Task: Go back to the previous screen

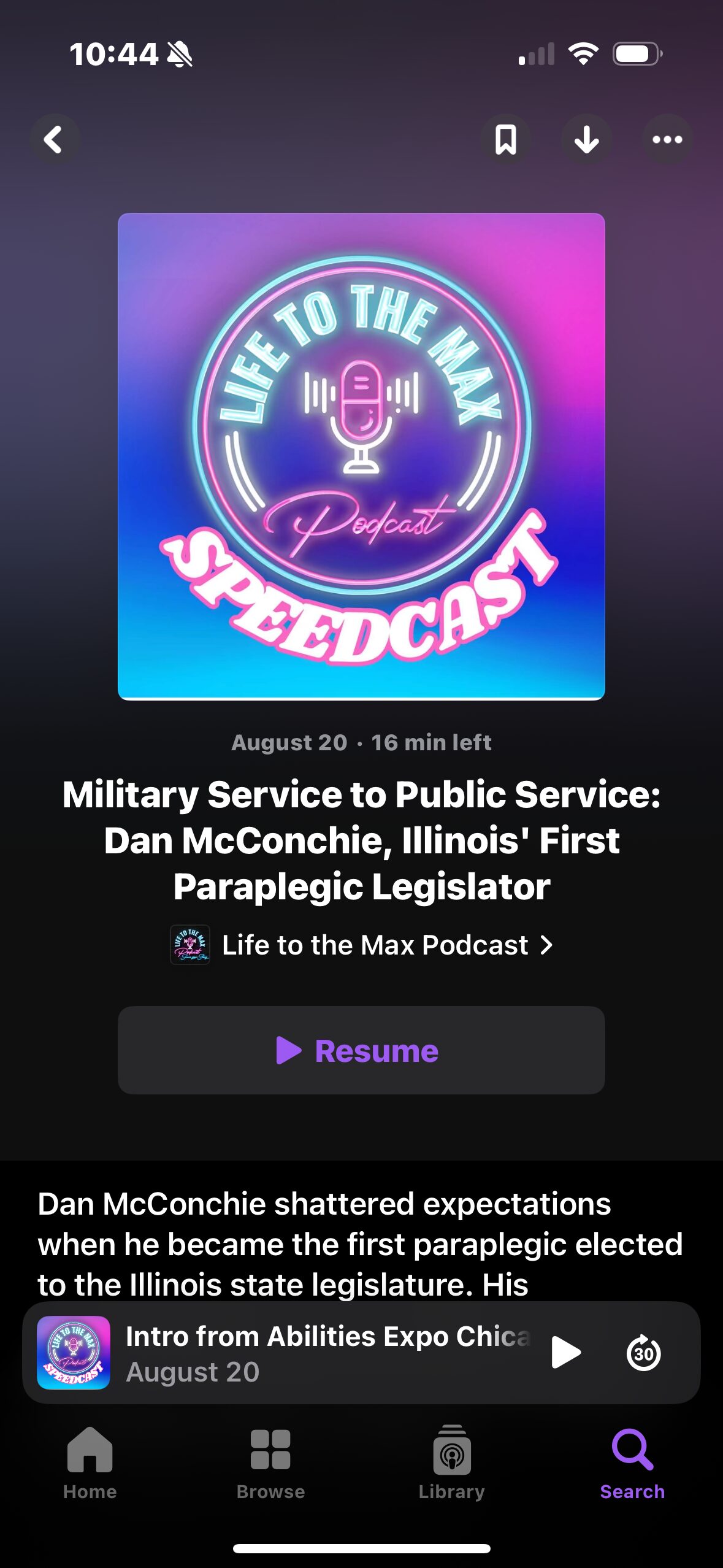Action: pyautogui.click(x=54, y=140)
